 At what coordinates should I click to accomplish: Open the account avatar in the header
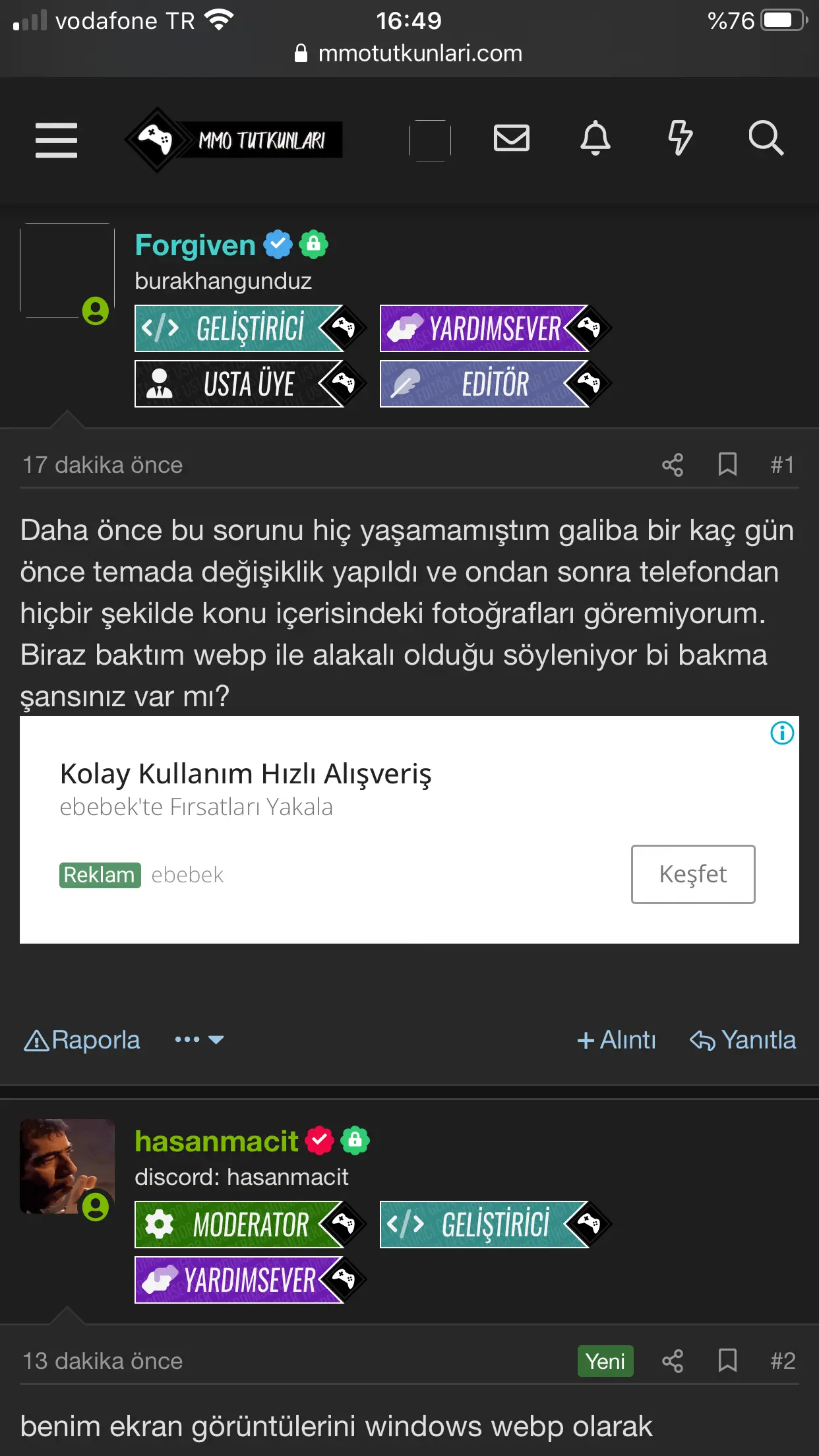click(x=430, y=140)
